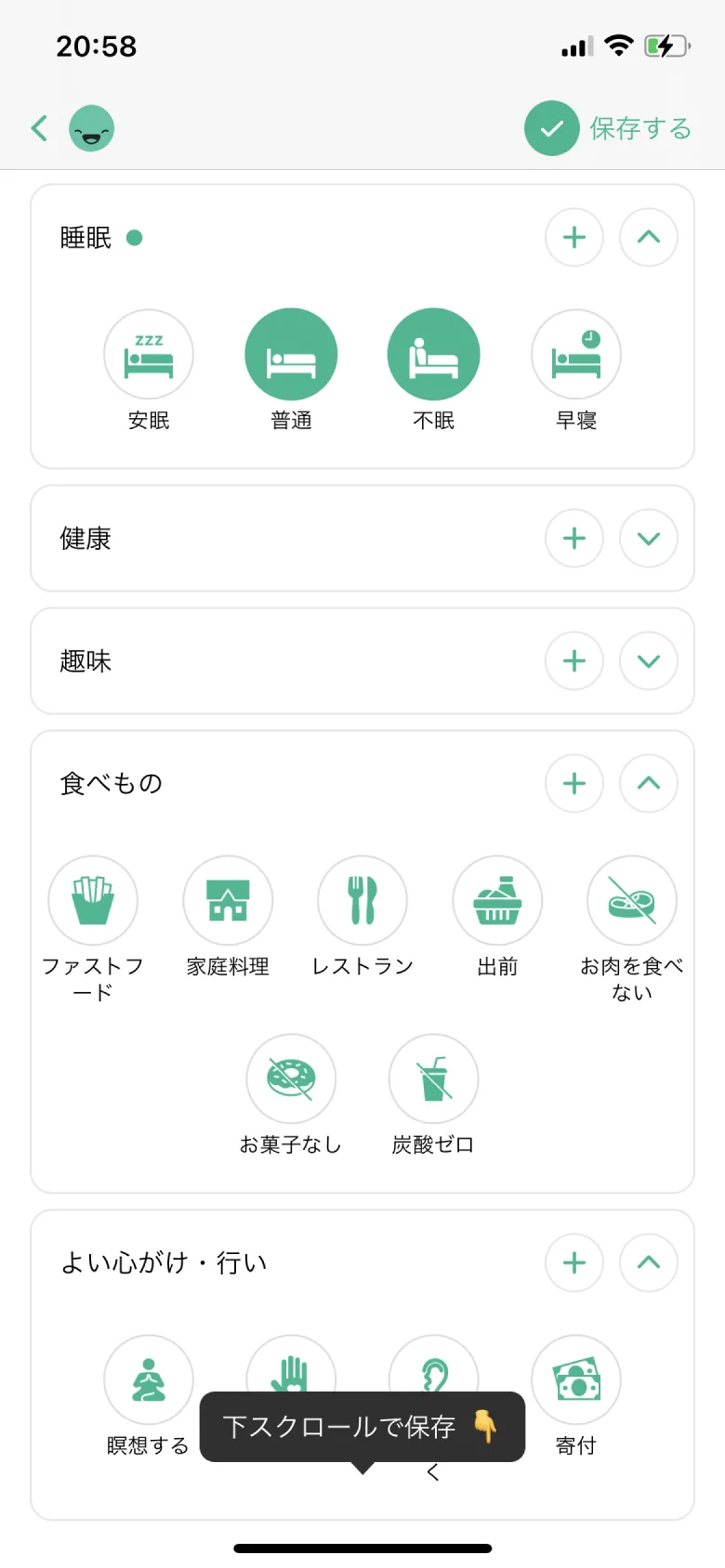
Task: Toggle the 安眠 sleep option
Action: pyautogui.click(x=149, y=354)
